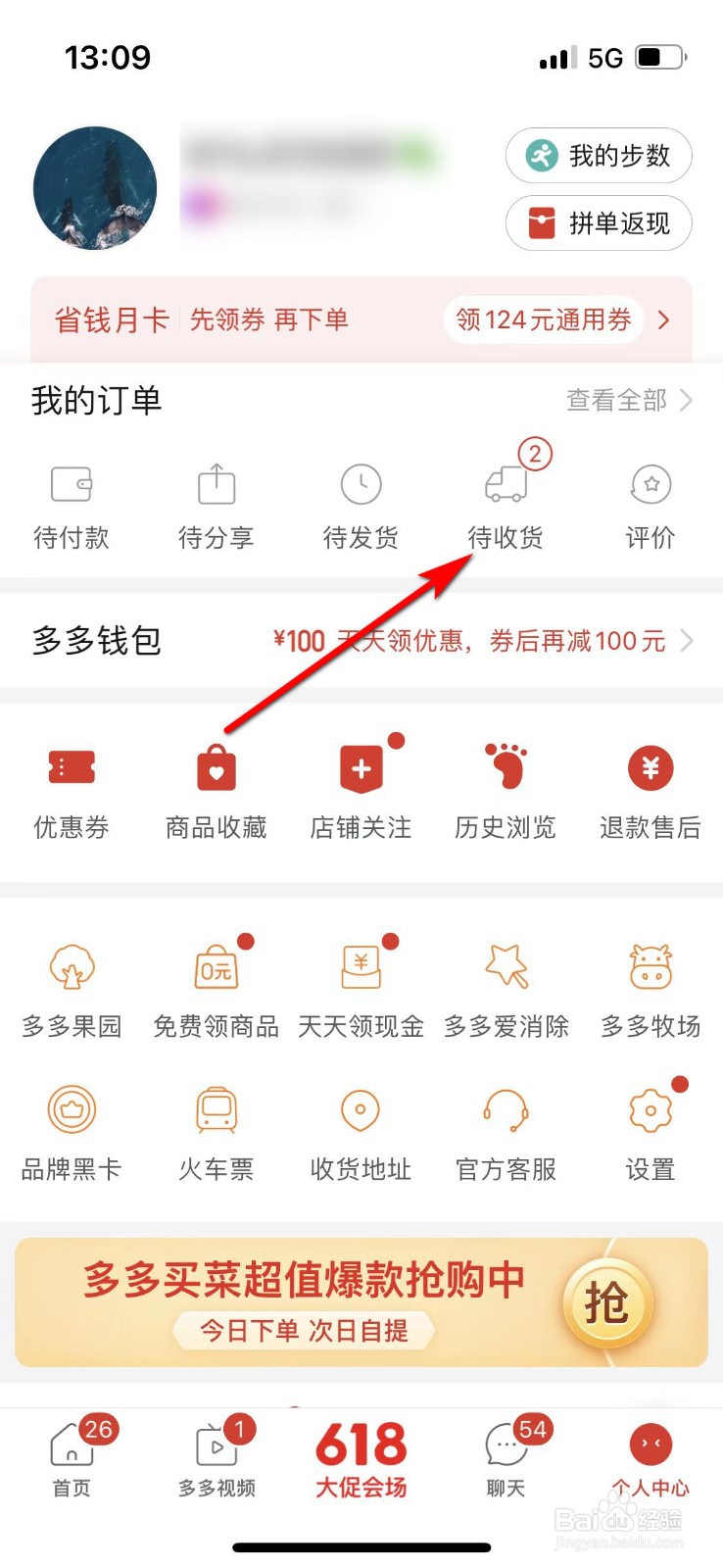This screenshot has width=723, height=1568.
Task: Open 设置 settings
Action: tap(651, 1132)
